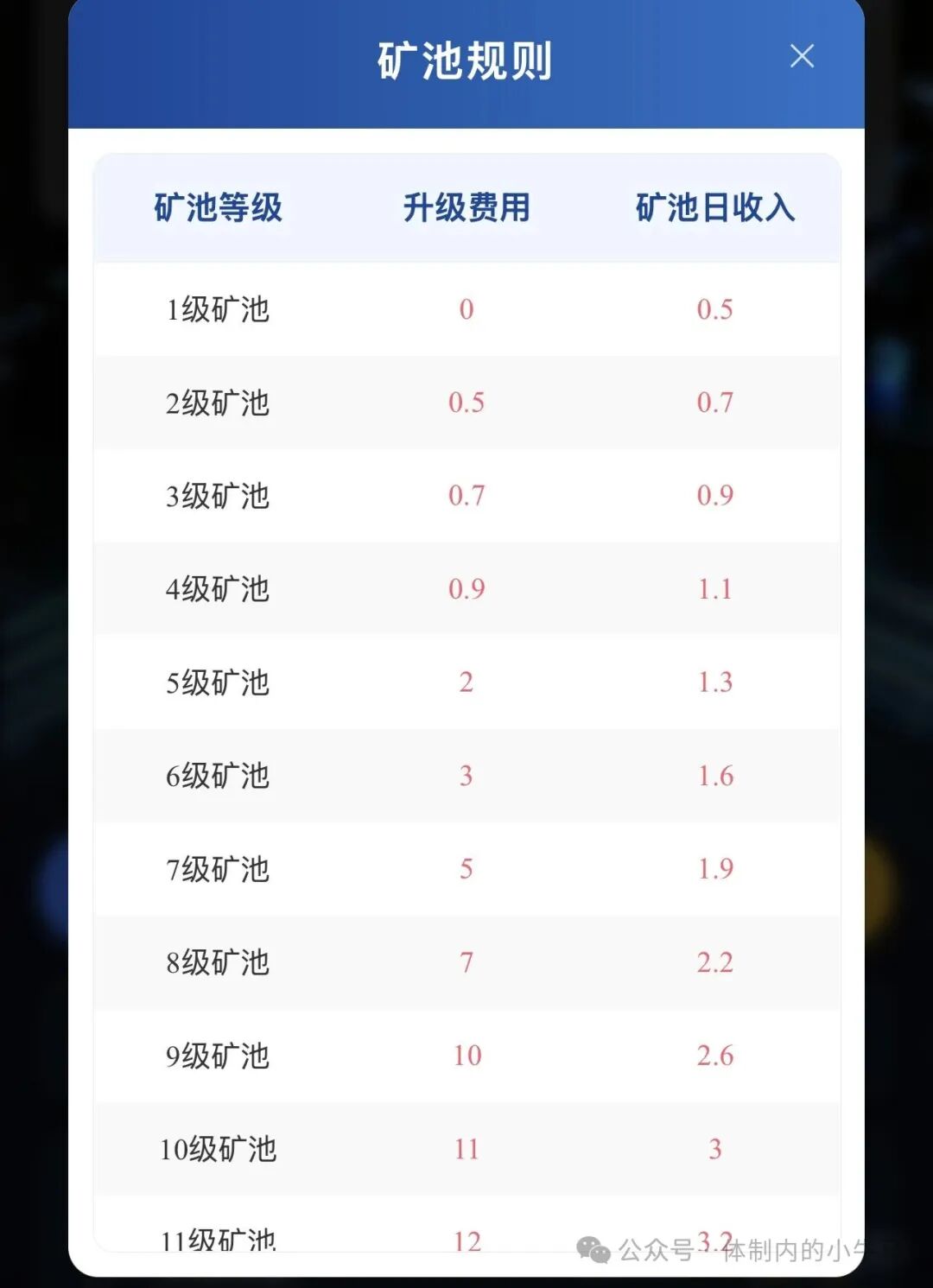The height and width of the screenshot is (1288, 933).
Task: Click the 矿池日收入 column header
Action: (x=715, y=207)
